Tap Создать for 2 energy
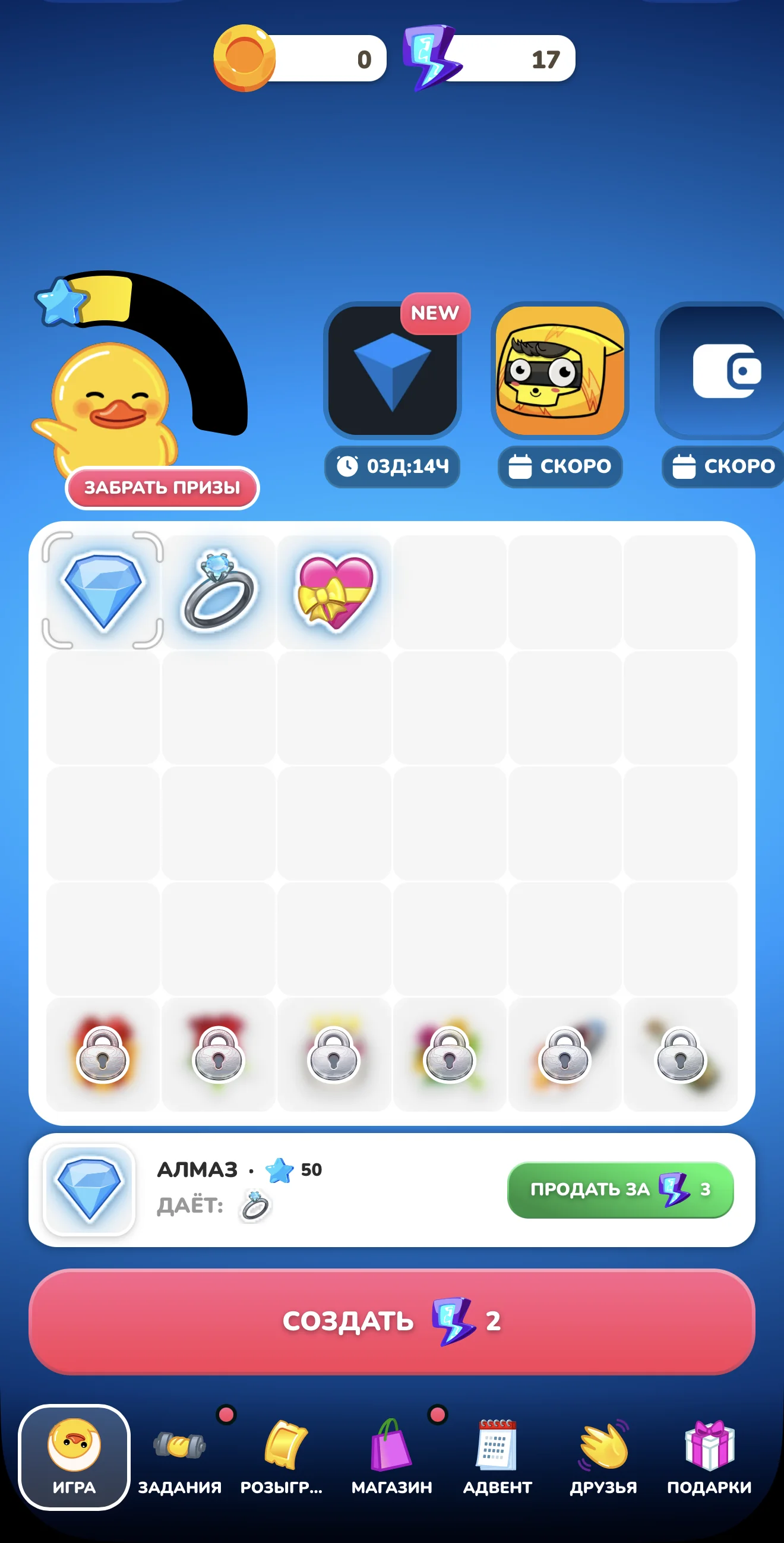Image resolution: width=784 pixels, height=1543 pixels. [x=391, y=1321]
